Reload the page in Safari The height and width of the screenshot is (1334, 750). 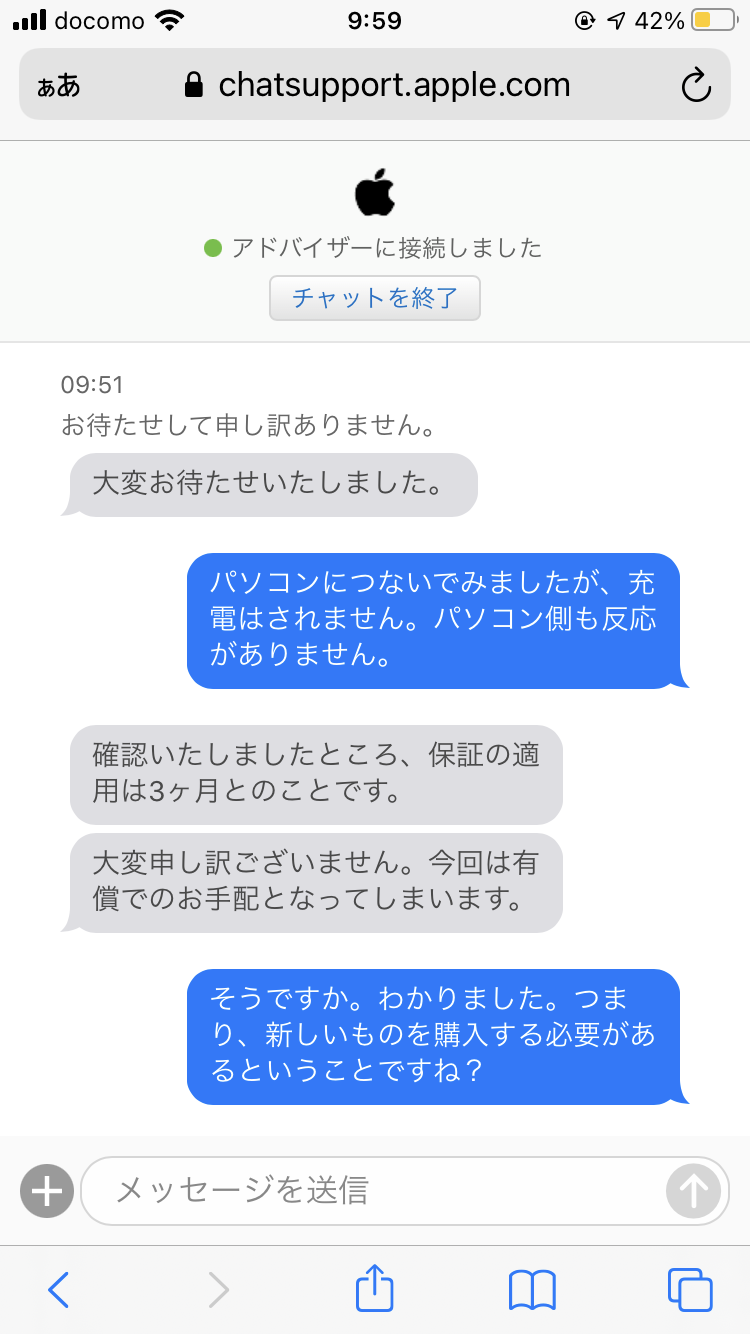click(695, 86)
